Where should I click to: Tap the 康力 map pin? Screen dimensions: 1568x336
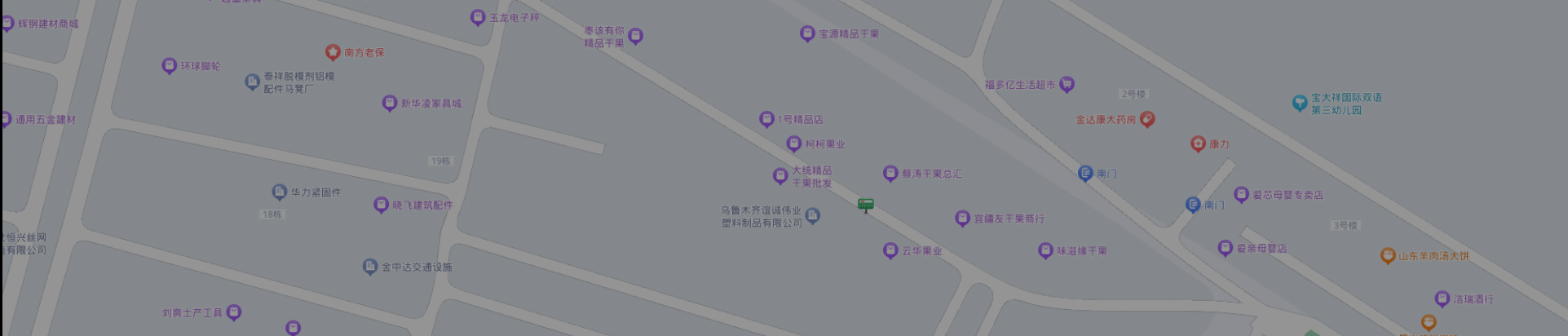point(1198,144)
